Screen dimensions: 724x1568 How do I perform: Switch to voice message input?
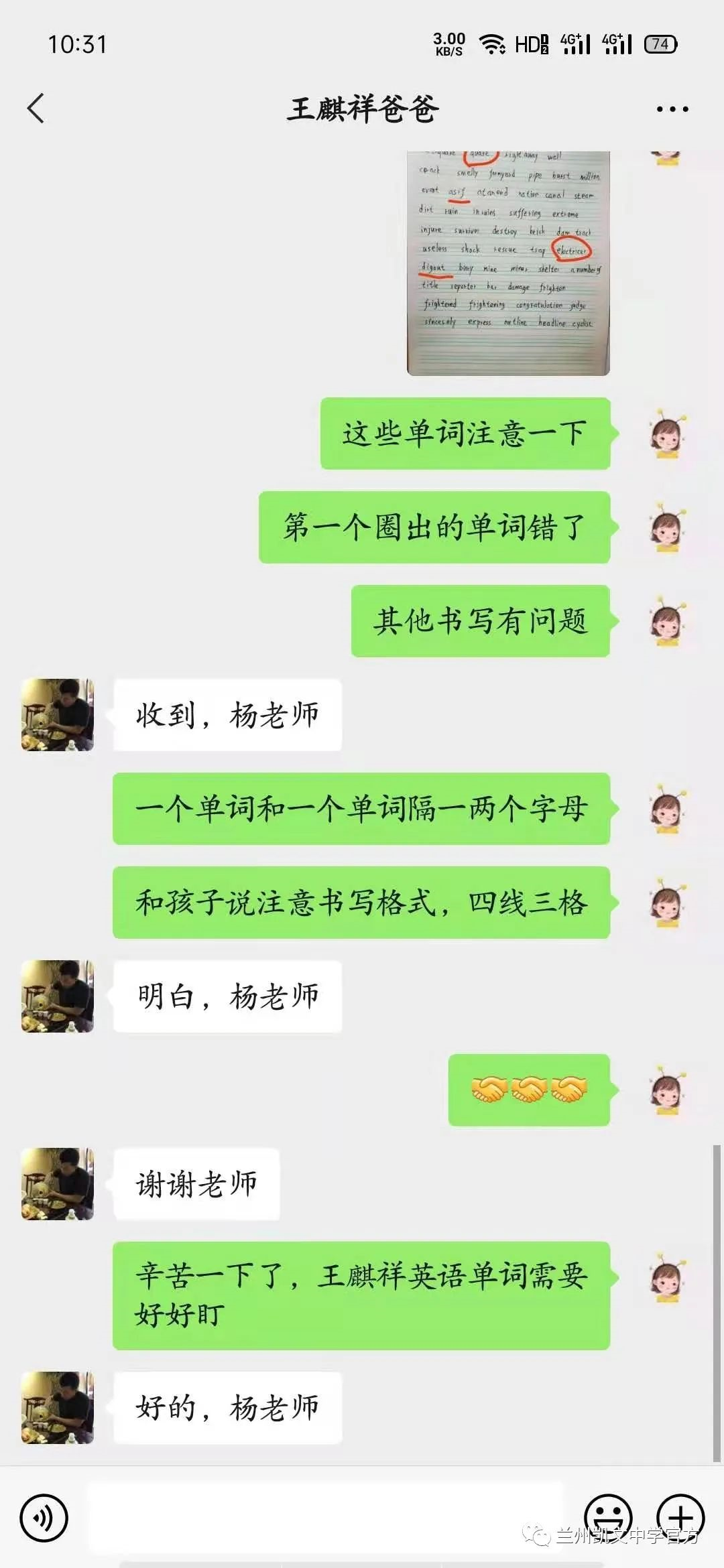point(44,1518)
